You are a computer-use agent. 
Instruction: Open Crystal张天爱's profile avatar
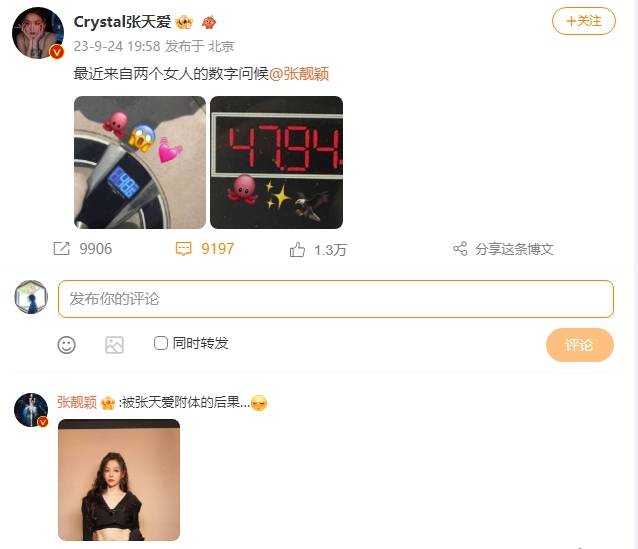point(38,33)
